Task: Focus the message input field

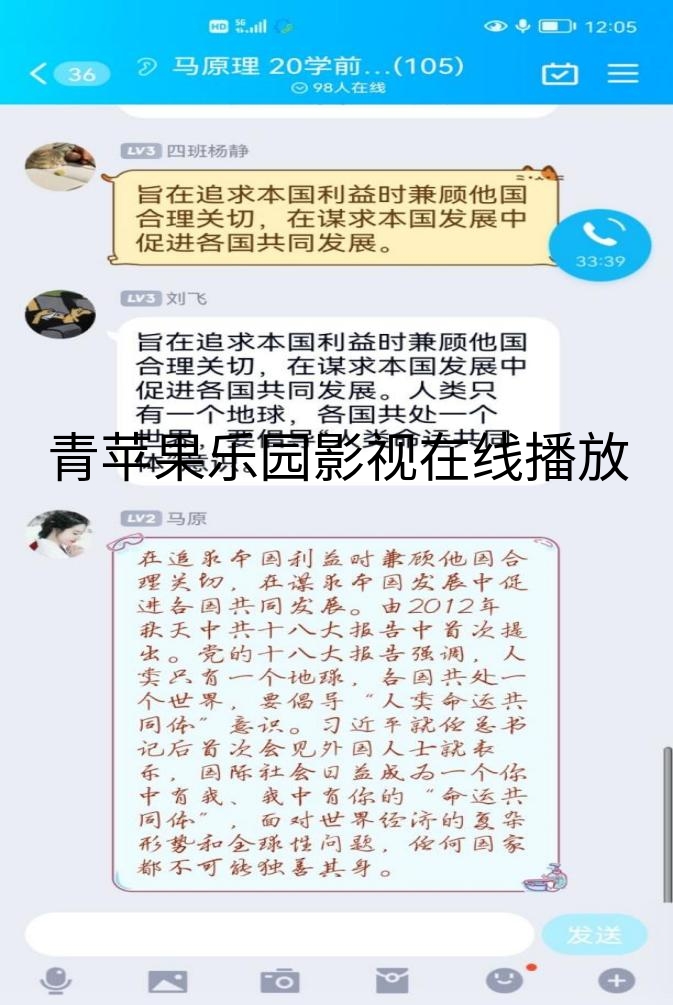Action: (x=280, y=934)
